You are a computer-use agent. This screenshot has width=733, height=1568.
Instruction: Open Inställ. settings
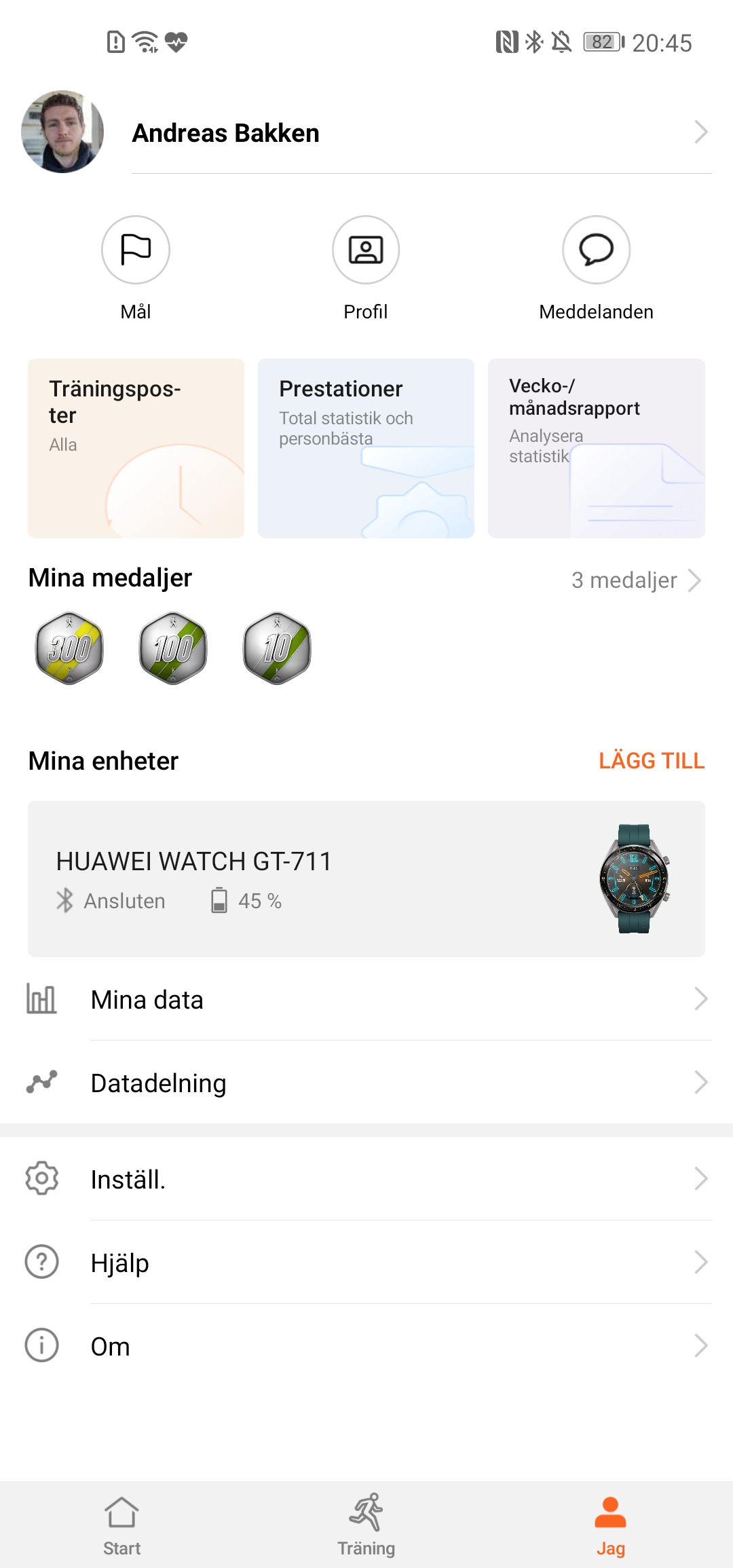coord(366,1179)
